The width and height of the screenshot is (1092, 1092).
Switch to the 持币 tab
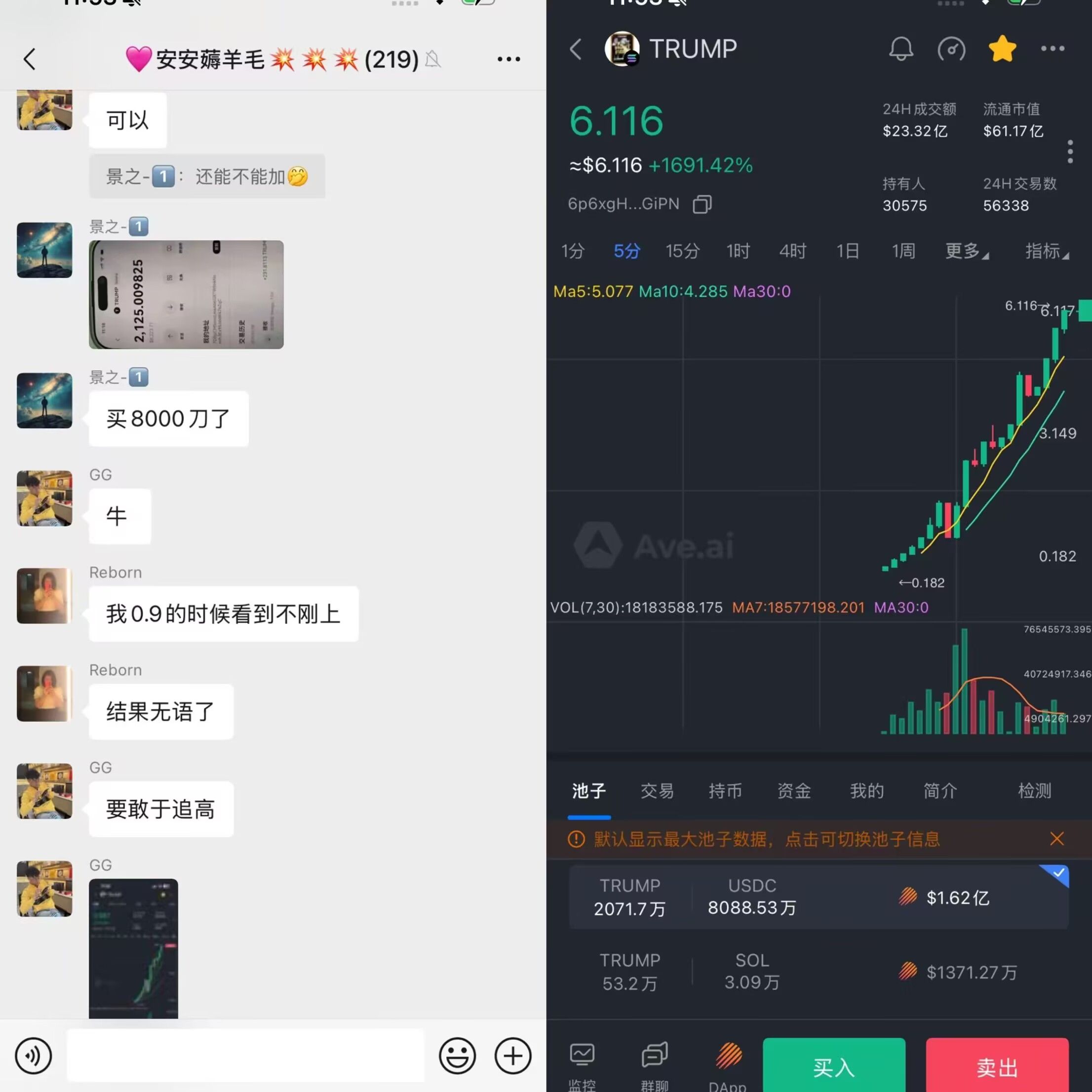coord(725,791)
